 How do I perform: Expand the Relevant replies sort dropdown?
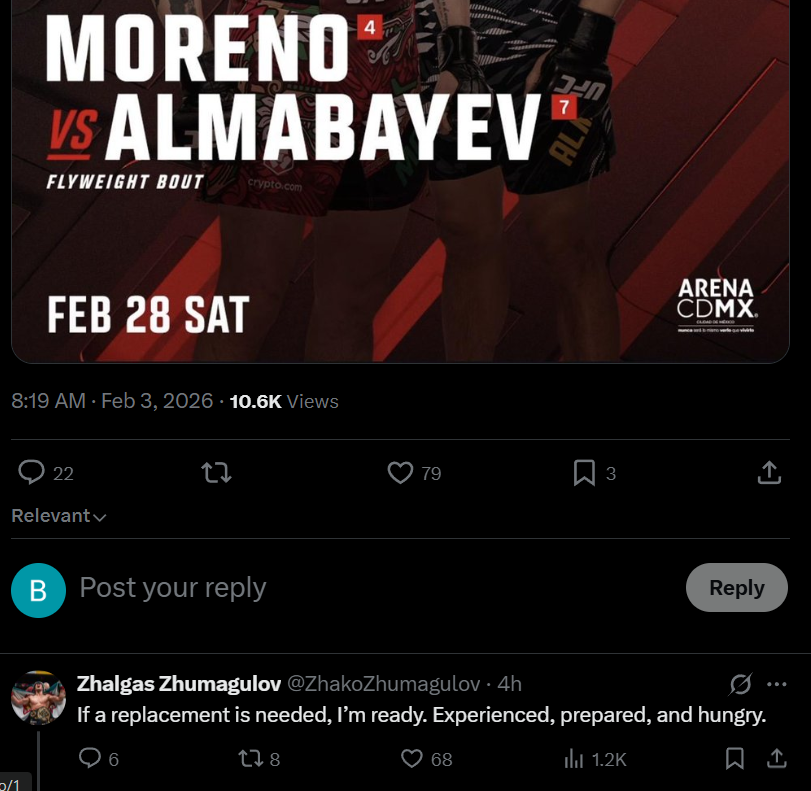click(x=59, y=516)
